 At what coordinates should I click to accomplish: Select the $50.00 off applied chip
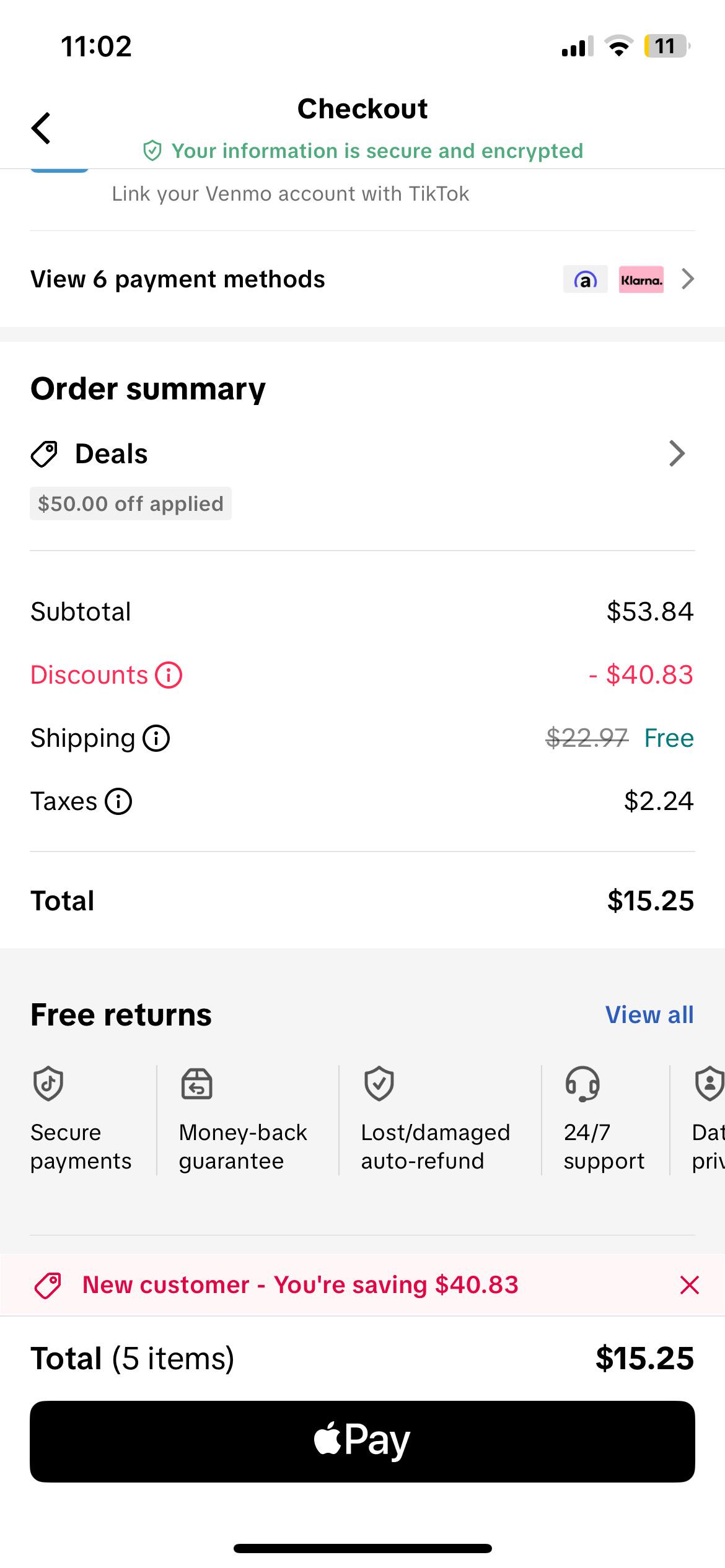click(130, 503)
